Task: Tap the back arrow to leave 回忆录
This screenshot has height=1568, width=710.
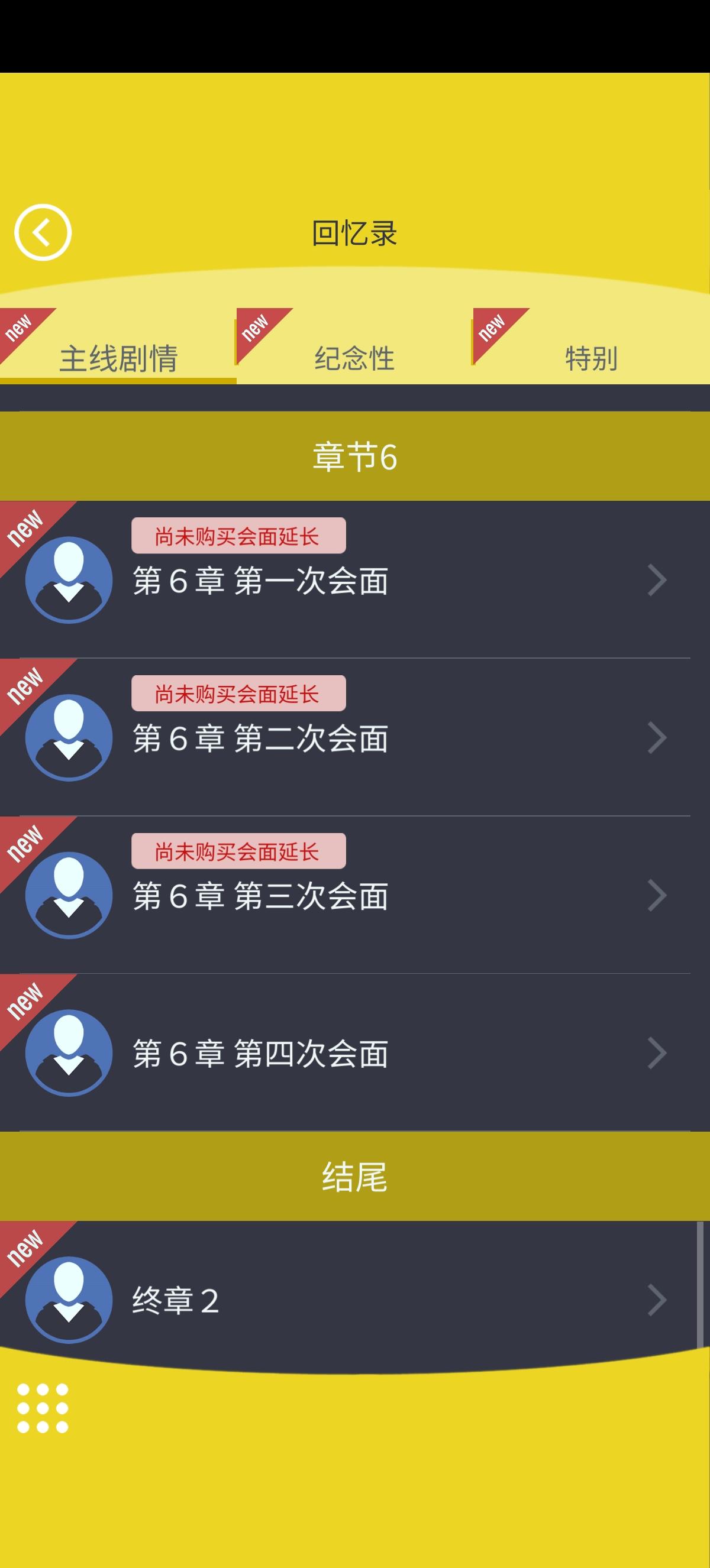Action: click(41, 231)
